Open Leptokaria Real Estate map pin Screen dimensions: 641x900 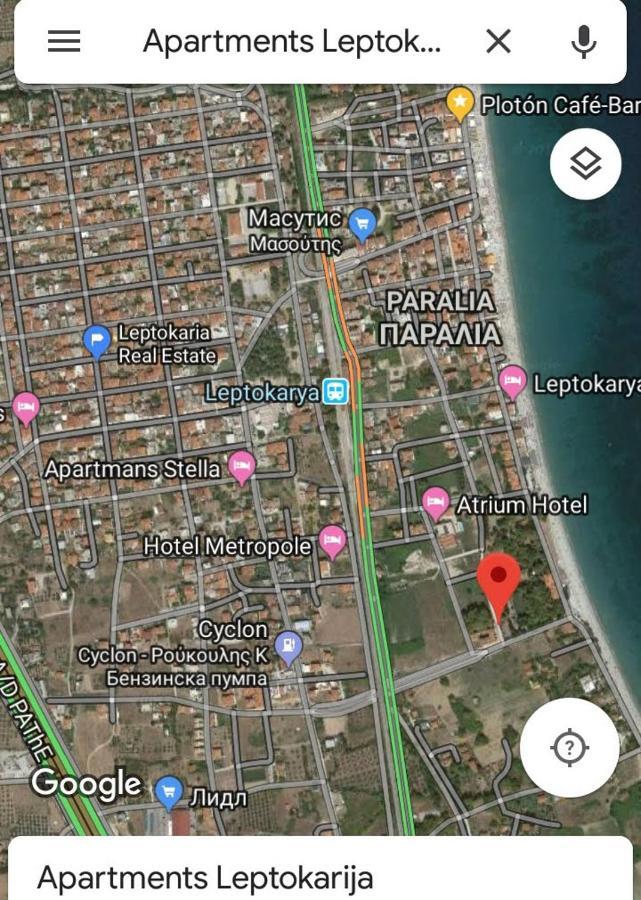coord(96,342)
